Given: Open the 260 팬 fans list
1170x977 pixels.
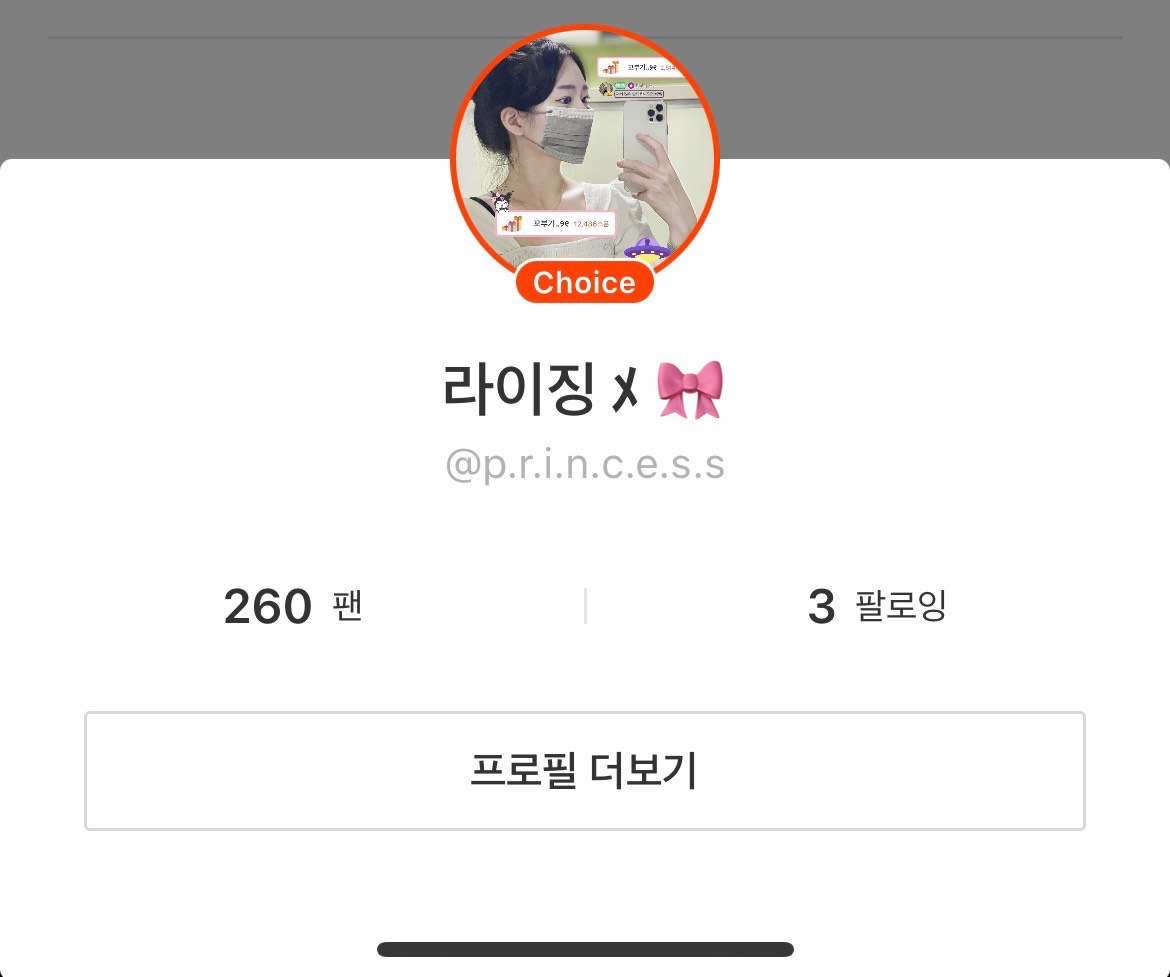Looking at the screenshot, I should [292, 607].
